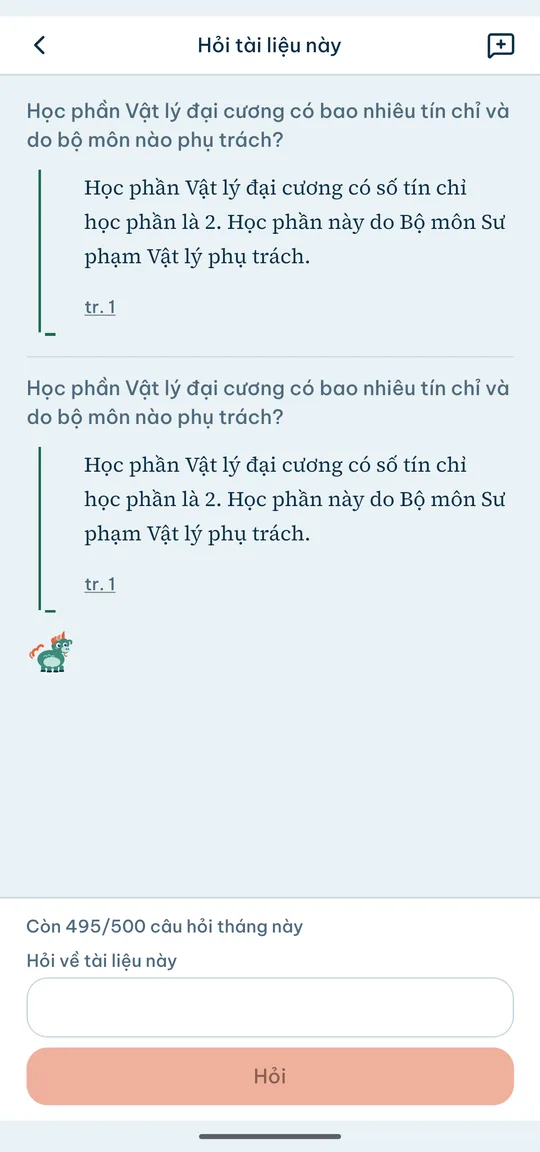Go back using the top-left arrow
Image resolution: width=540 pixels, height=1152 pixels.
(40, 45)
